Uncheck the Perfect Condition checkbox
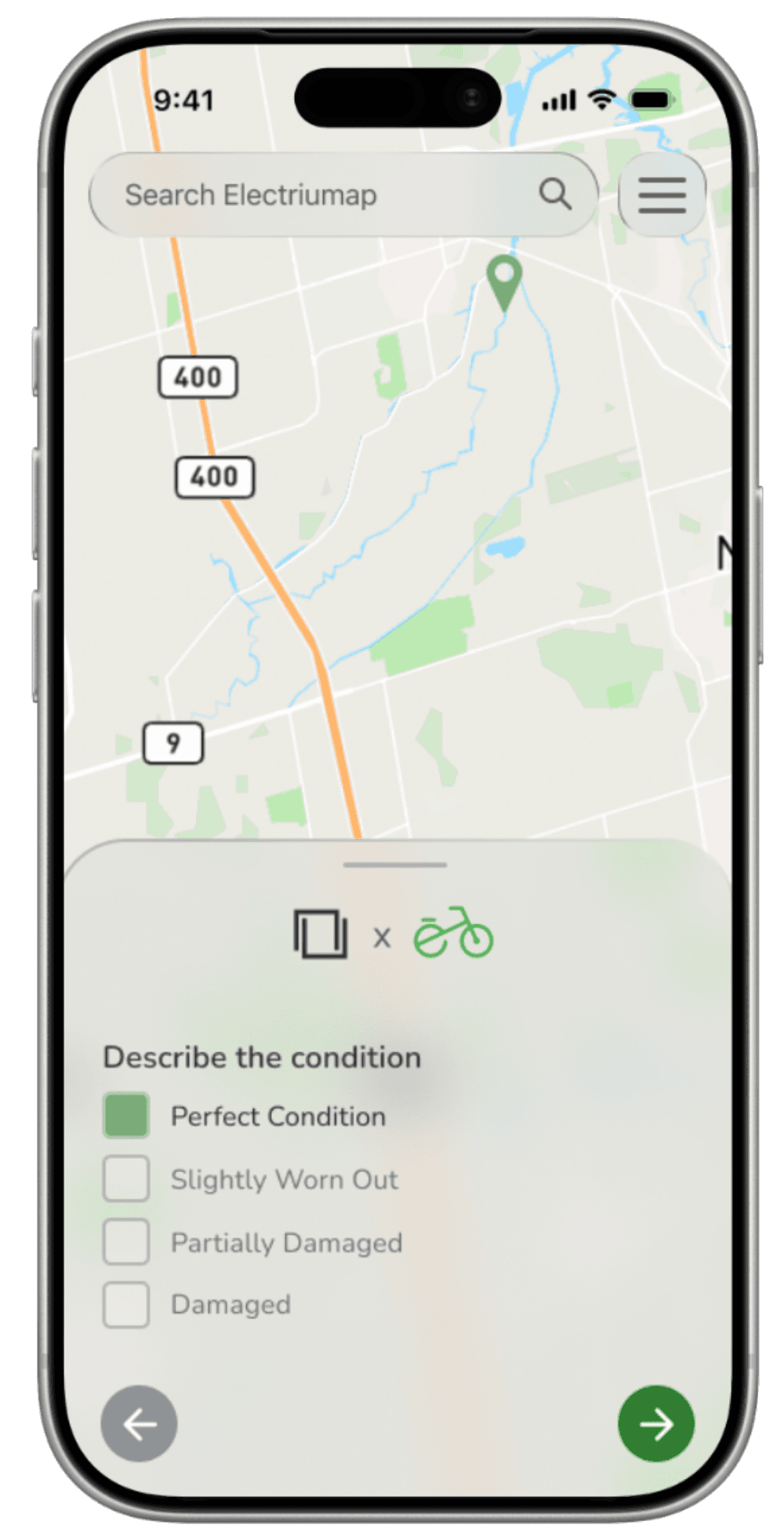The height and width of the screenshot is (1536, 784). pyautogui.click(x=126, y=1115)
